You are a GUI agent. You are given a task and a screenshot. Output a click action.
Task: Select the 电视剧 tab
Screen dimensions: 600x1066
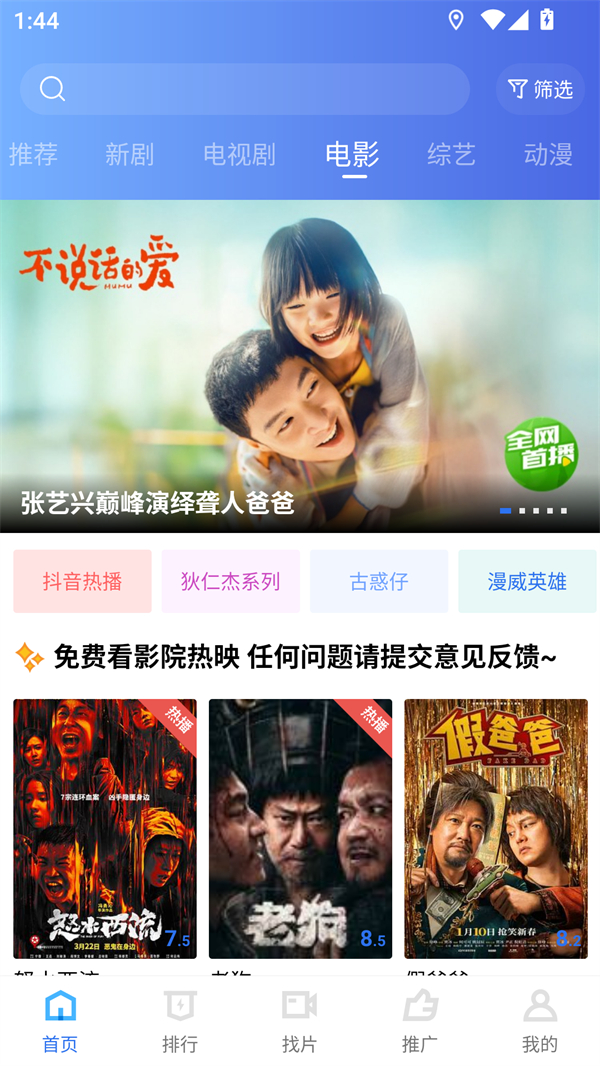[x=239, y=154]
